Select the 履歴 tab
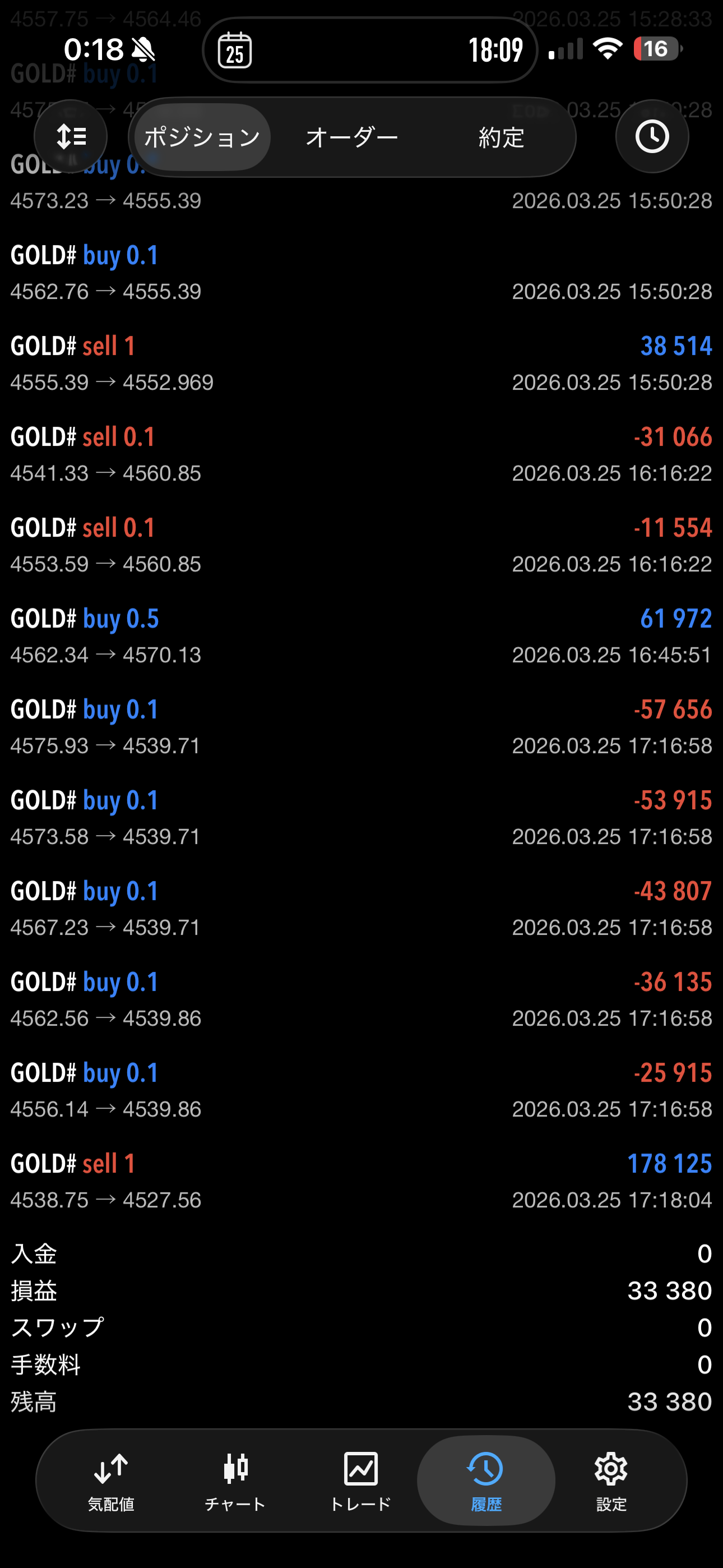Screen dimensions: 723x1568 (x=486, y=1481)
